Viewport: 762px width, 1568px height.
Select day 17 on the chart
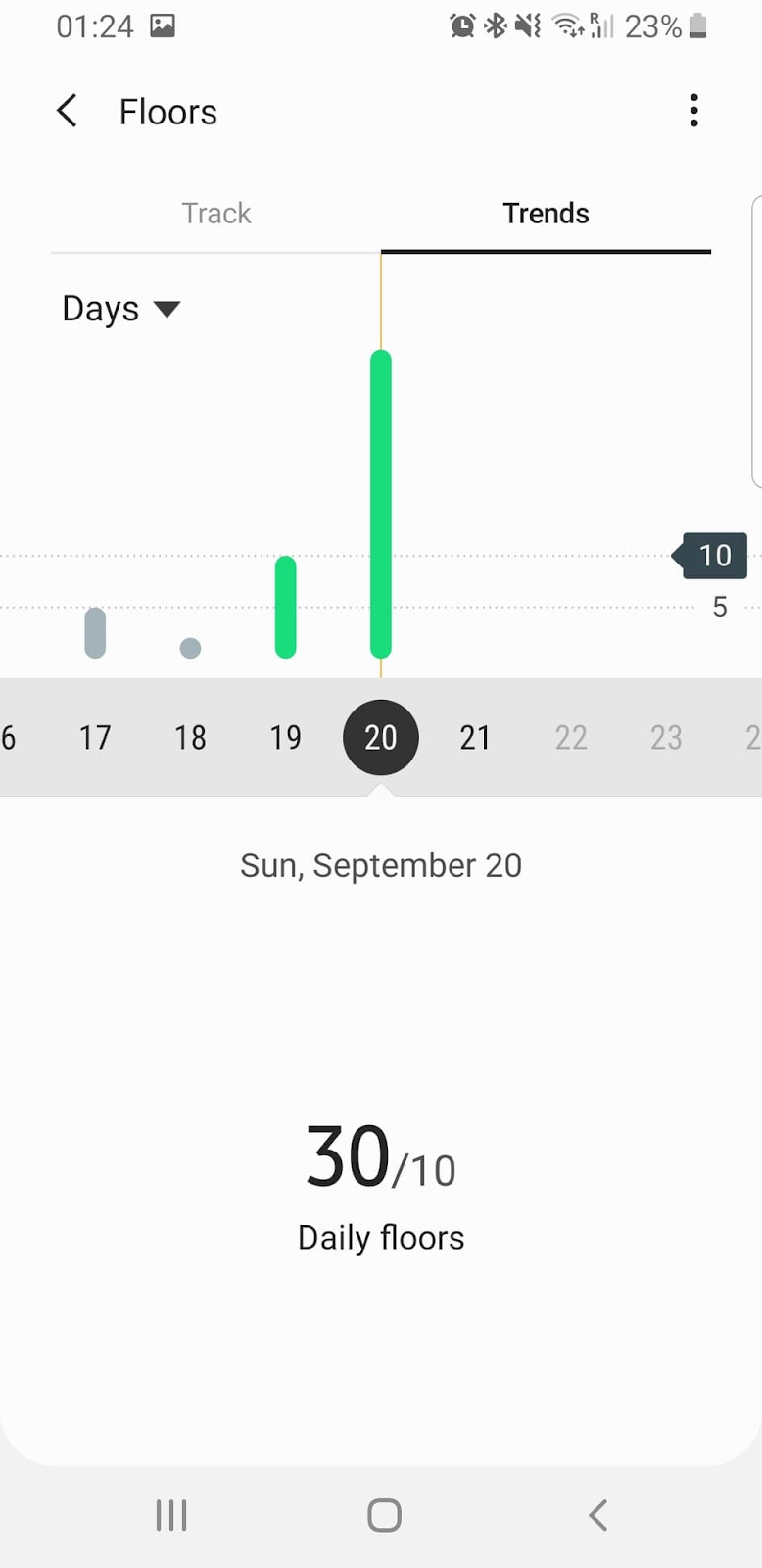[x=95, y=737]
